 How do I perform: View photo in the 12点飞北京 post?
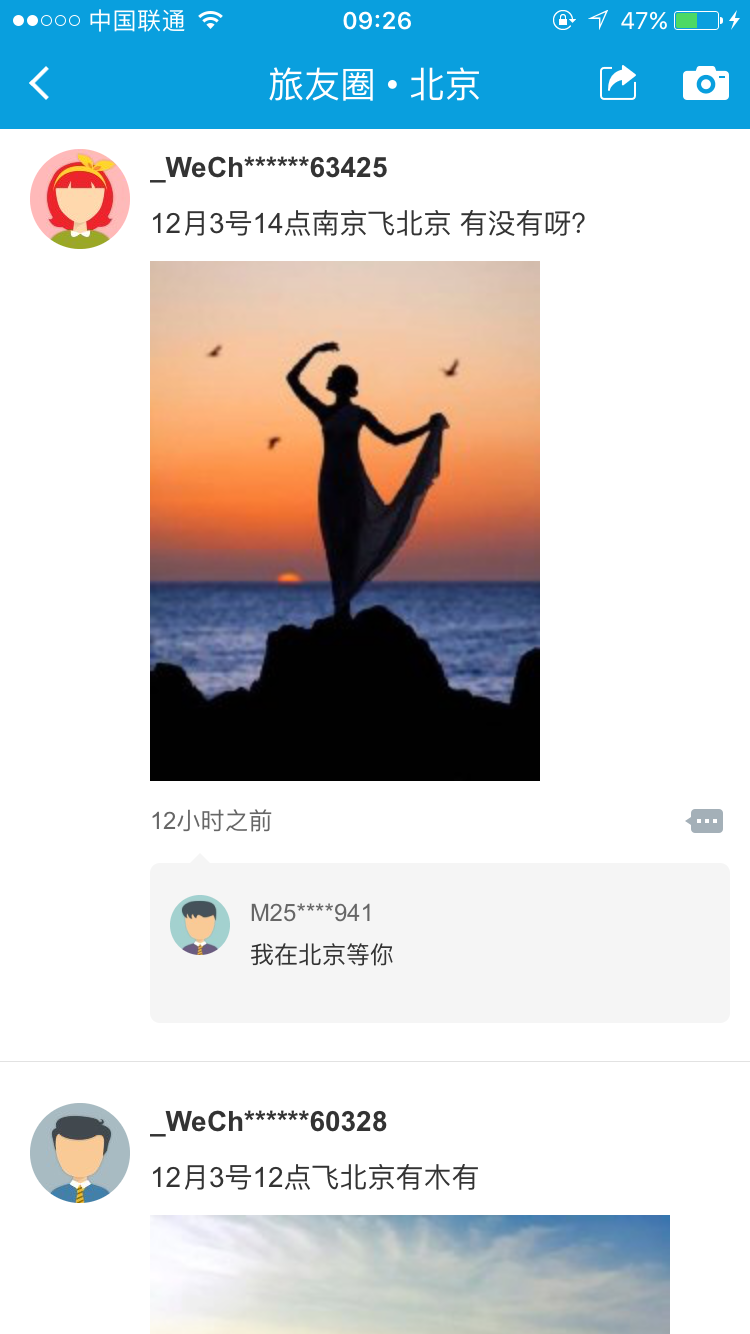tap(410, 1274)
